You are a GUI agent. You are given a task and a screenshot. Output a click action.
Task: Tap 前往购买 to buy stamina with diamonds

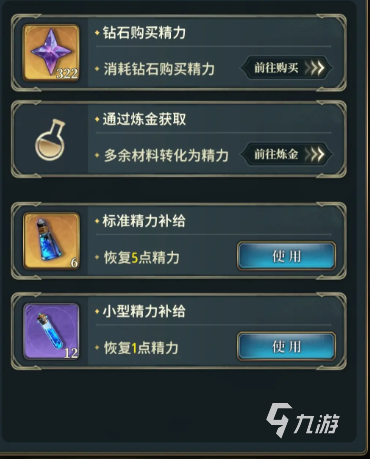pyautogui.click(x=286, y=68)
